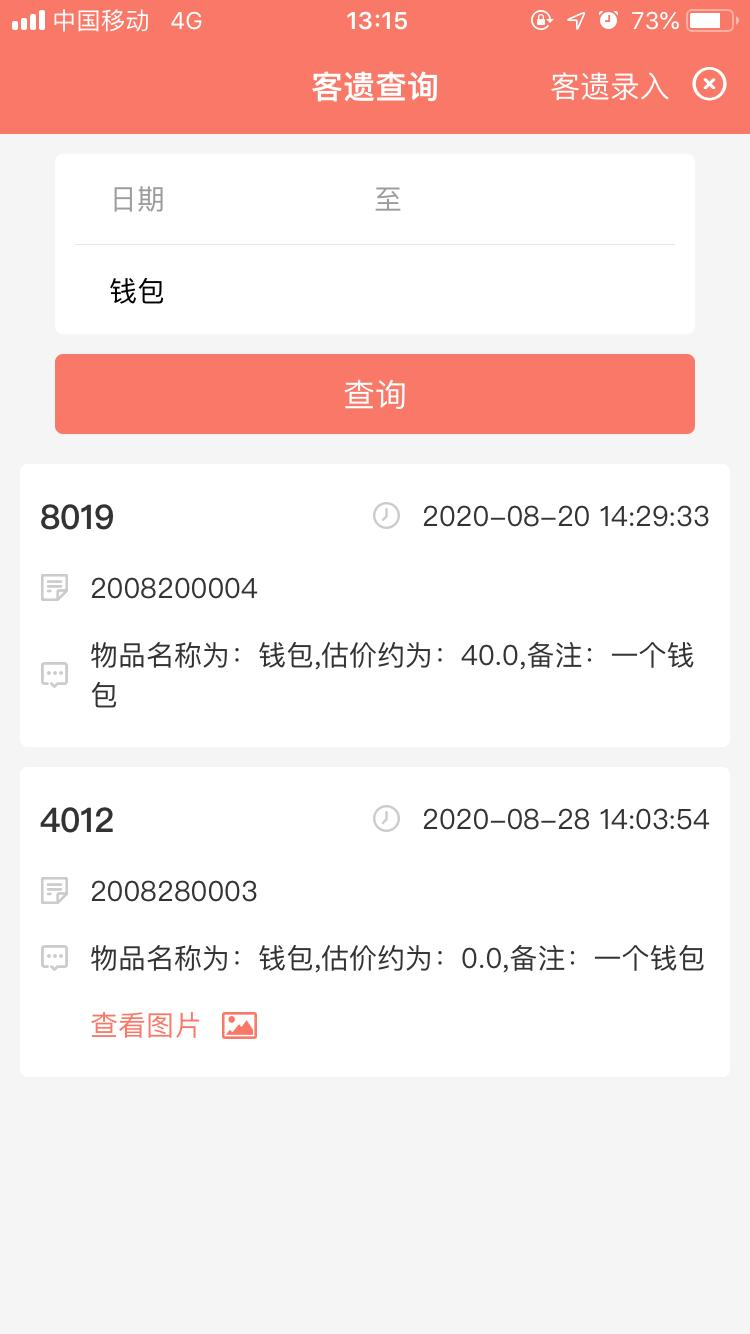Close the page with the X icon
The image size is (750, 1334).
coord(709,85)
